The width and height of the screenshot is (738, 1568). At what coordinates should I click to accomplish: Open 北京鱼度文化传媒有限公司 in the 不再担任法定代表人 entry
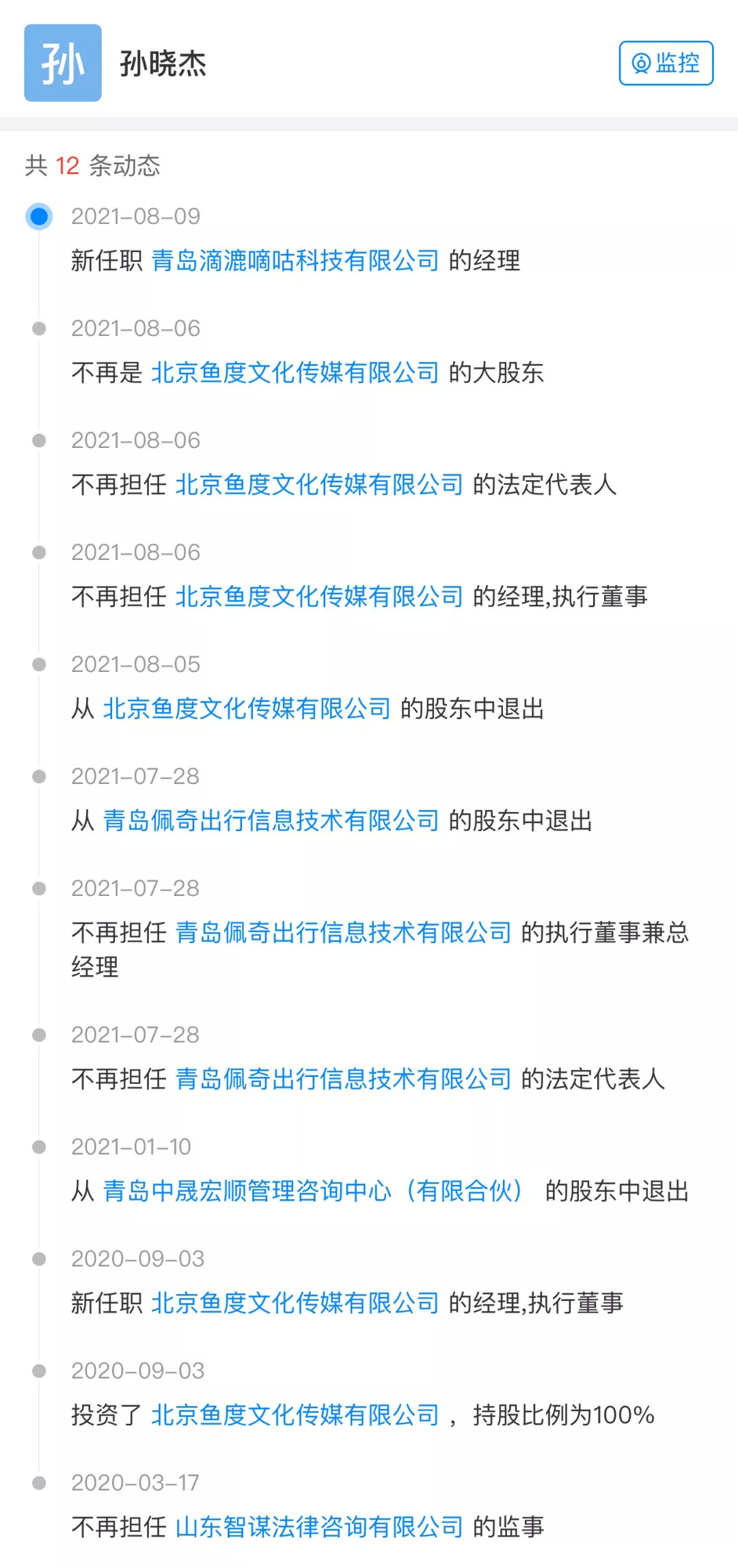[x=319, y=485]
